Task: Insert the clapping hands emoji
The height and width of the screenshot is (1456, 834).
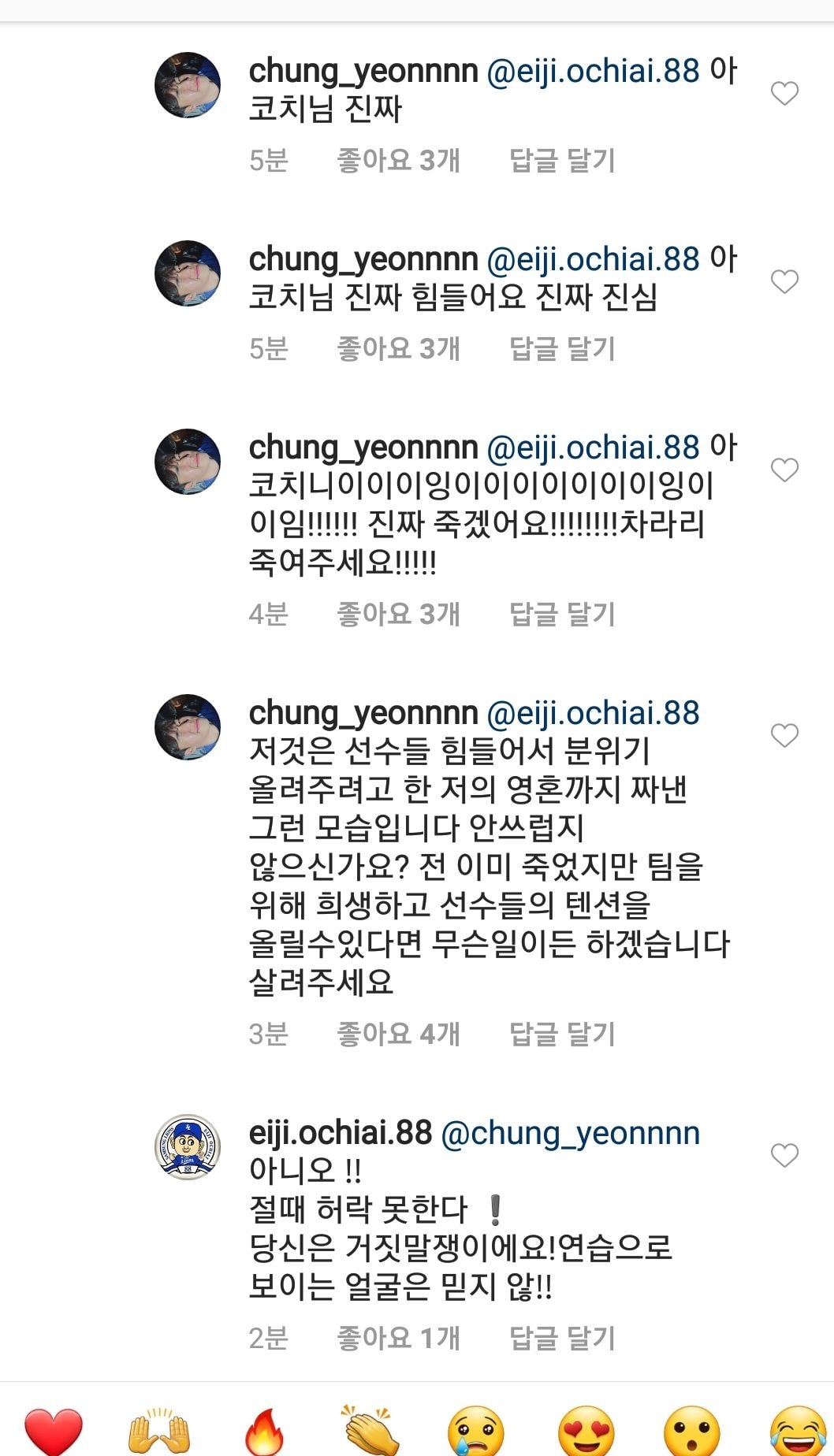Action: pyautogui.click(x=370, y=1431)
